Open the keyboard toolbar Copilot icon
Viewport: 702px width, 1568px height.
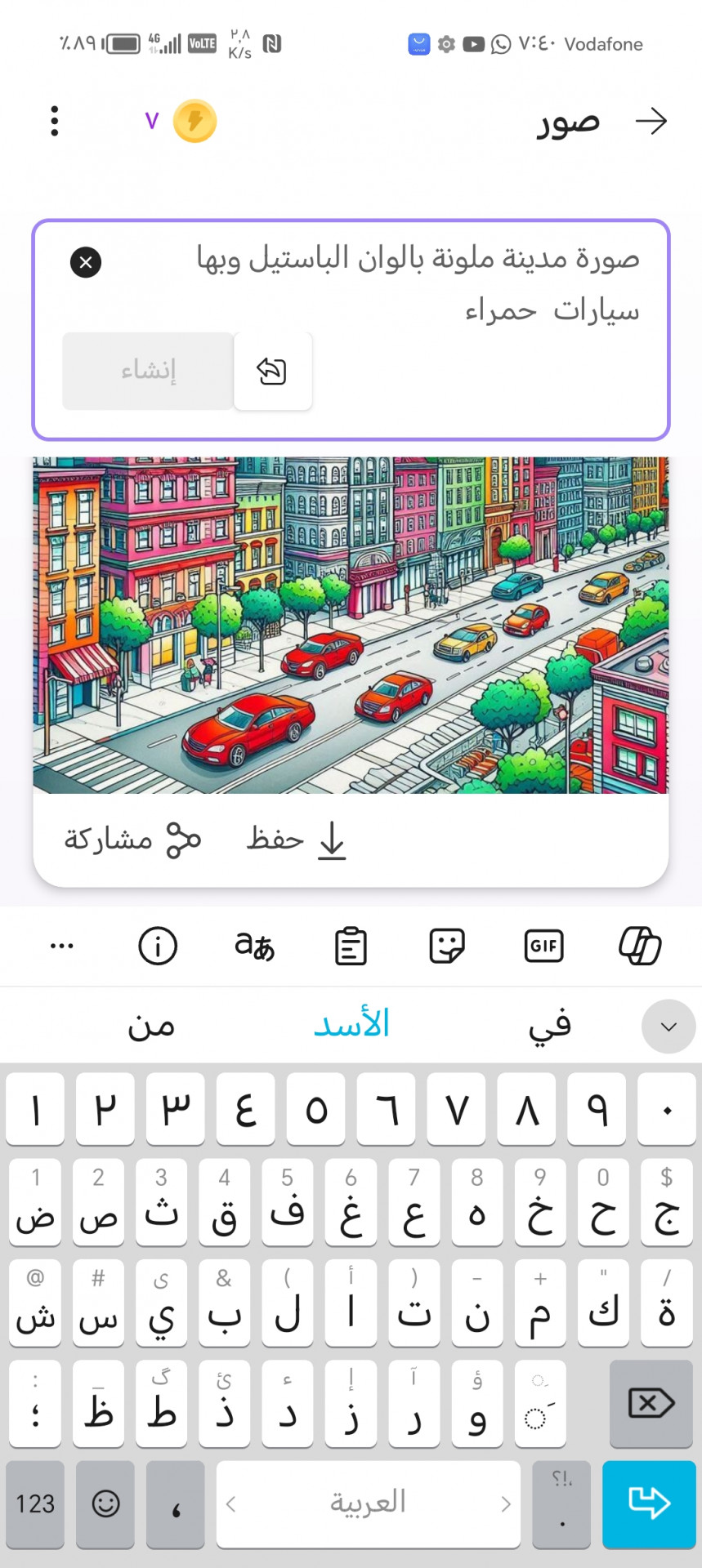tap(640, 946)
